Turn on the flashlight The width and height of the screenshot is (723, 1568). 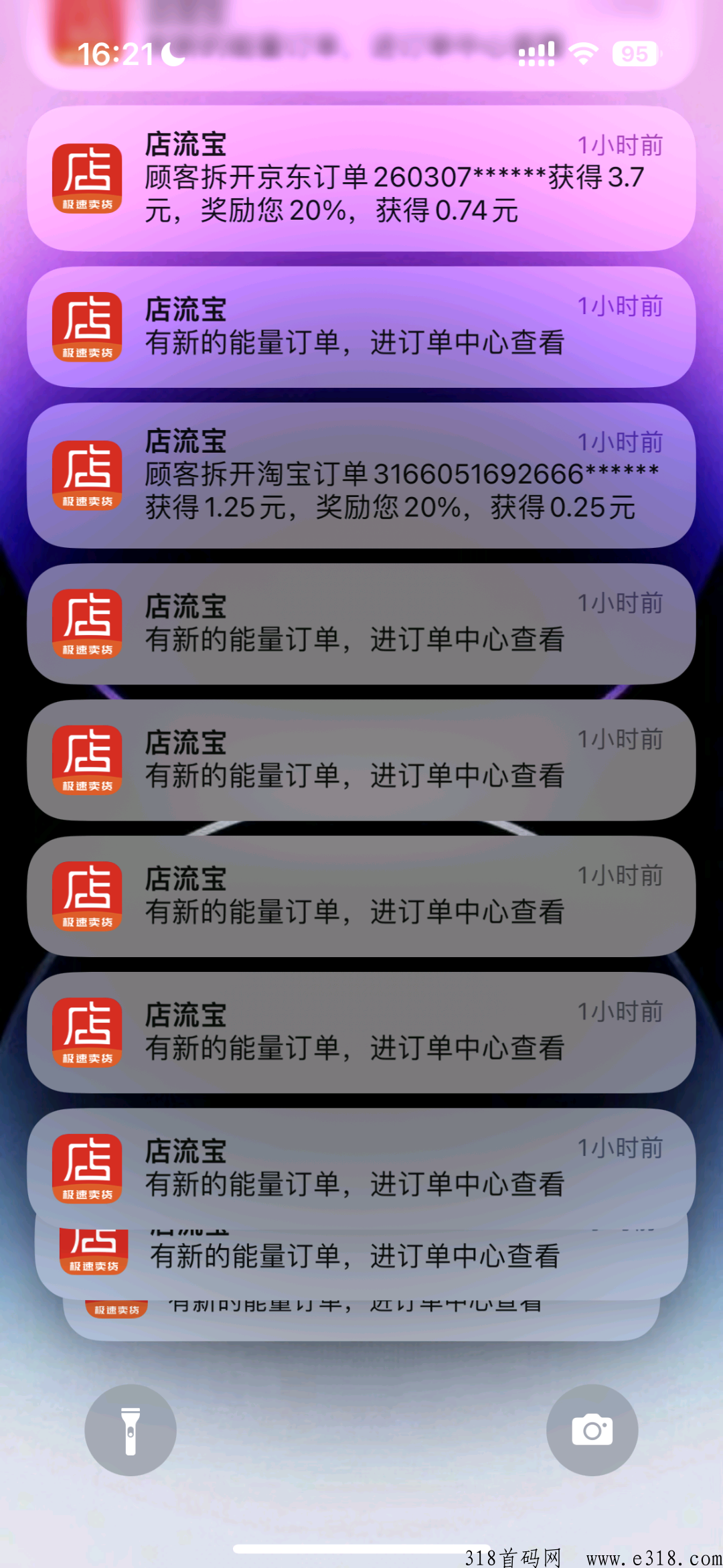(x=130, y=1430)
